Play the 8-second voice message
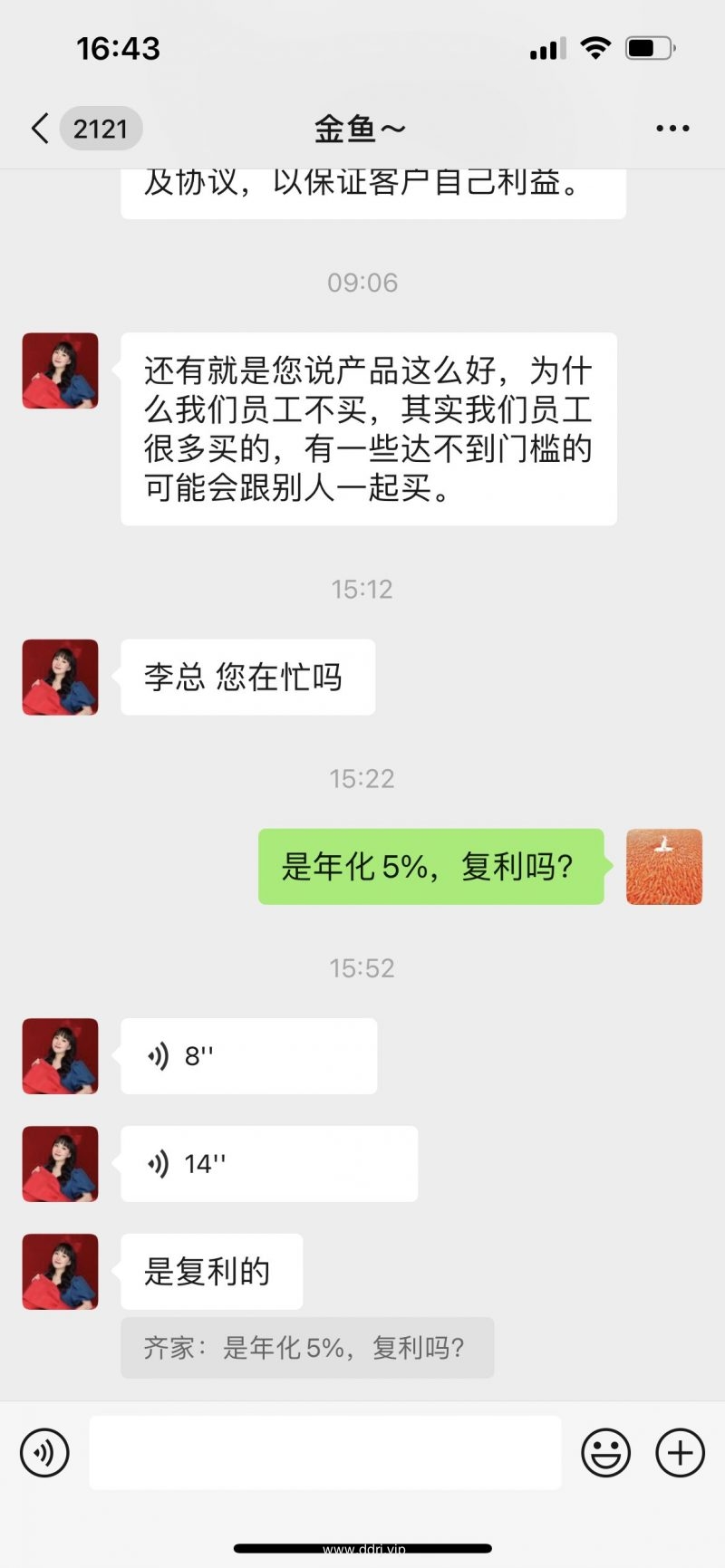Image resolution: width=725 pixels, height=1568 pixels. coord(248,1056)
